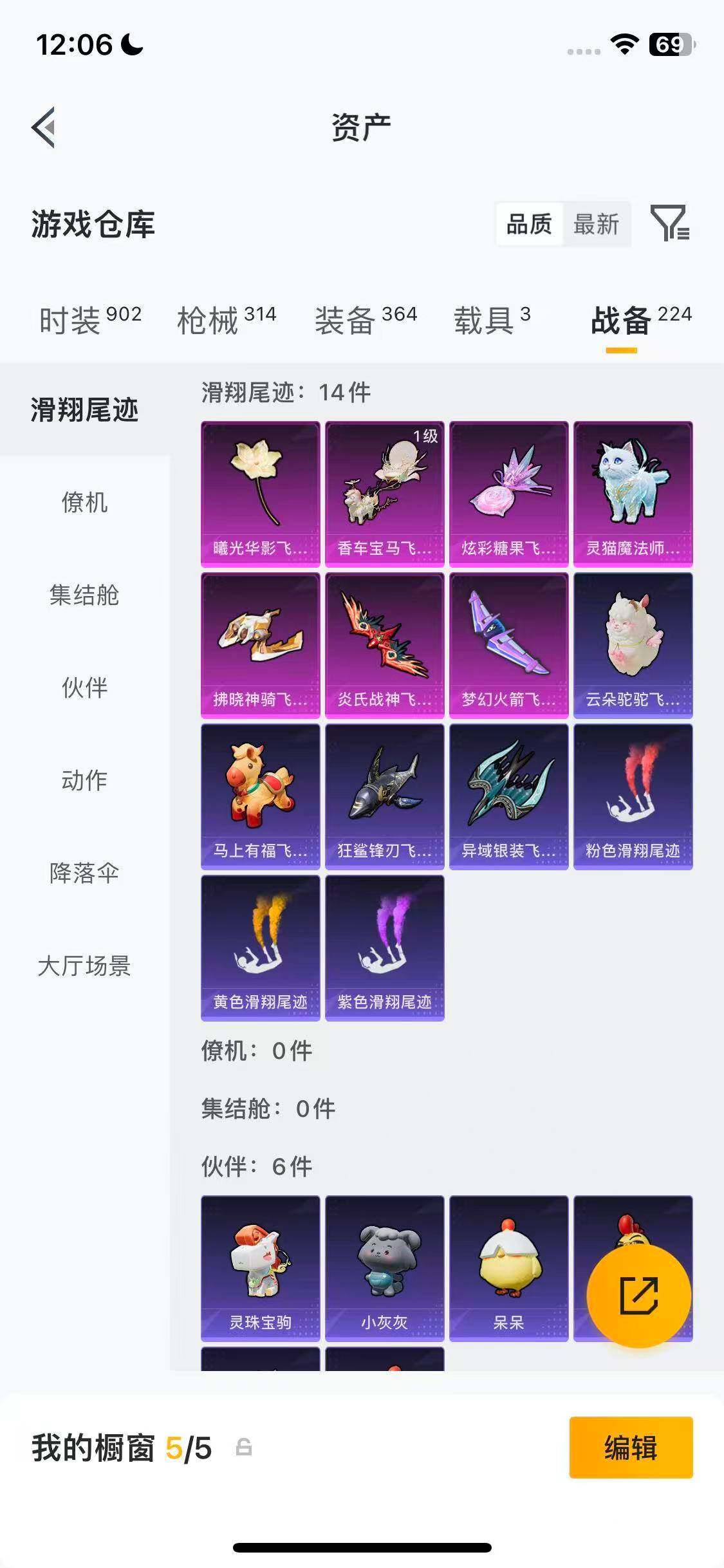Open the 降落伞 category
724x1568 pixels.
coord(84,873)
